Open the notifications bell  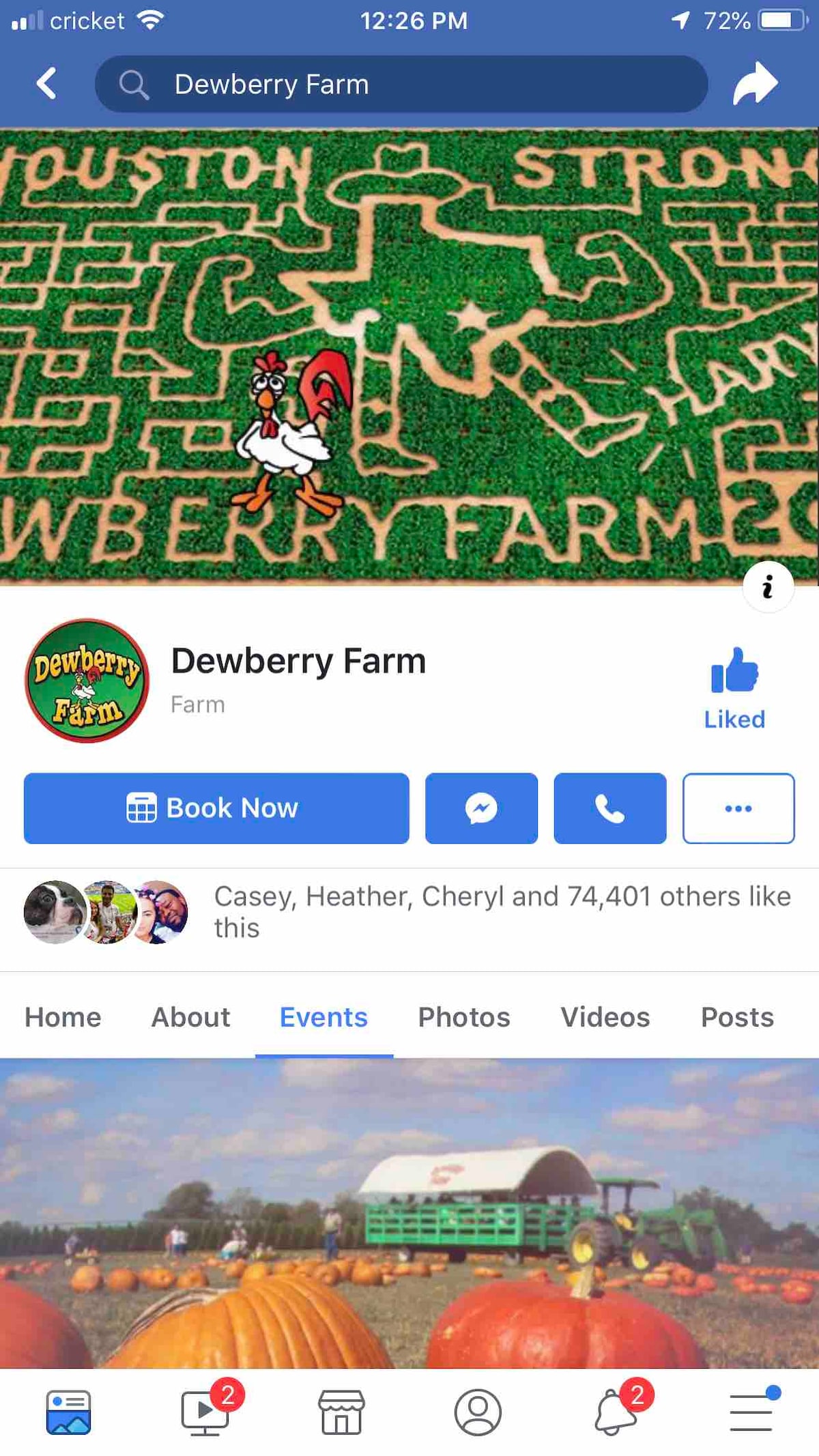pyautogui.click(x=616, y=1412)
